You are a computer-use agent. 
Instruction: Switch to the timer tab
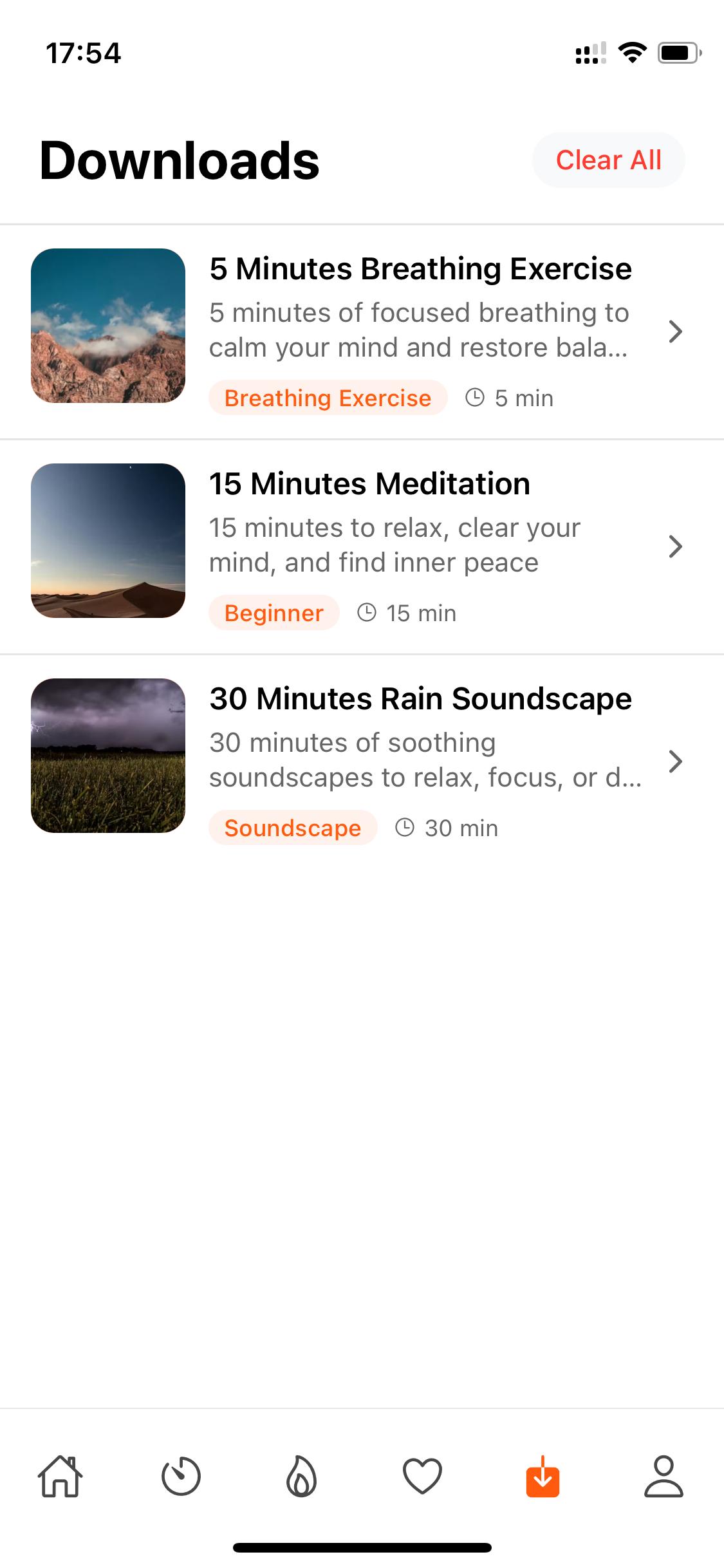coord(181,1476)
